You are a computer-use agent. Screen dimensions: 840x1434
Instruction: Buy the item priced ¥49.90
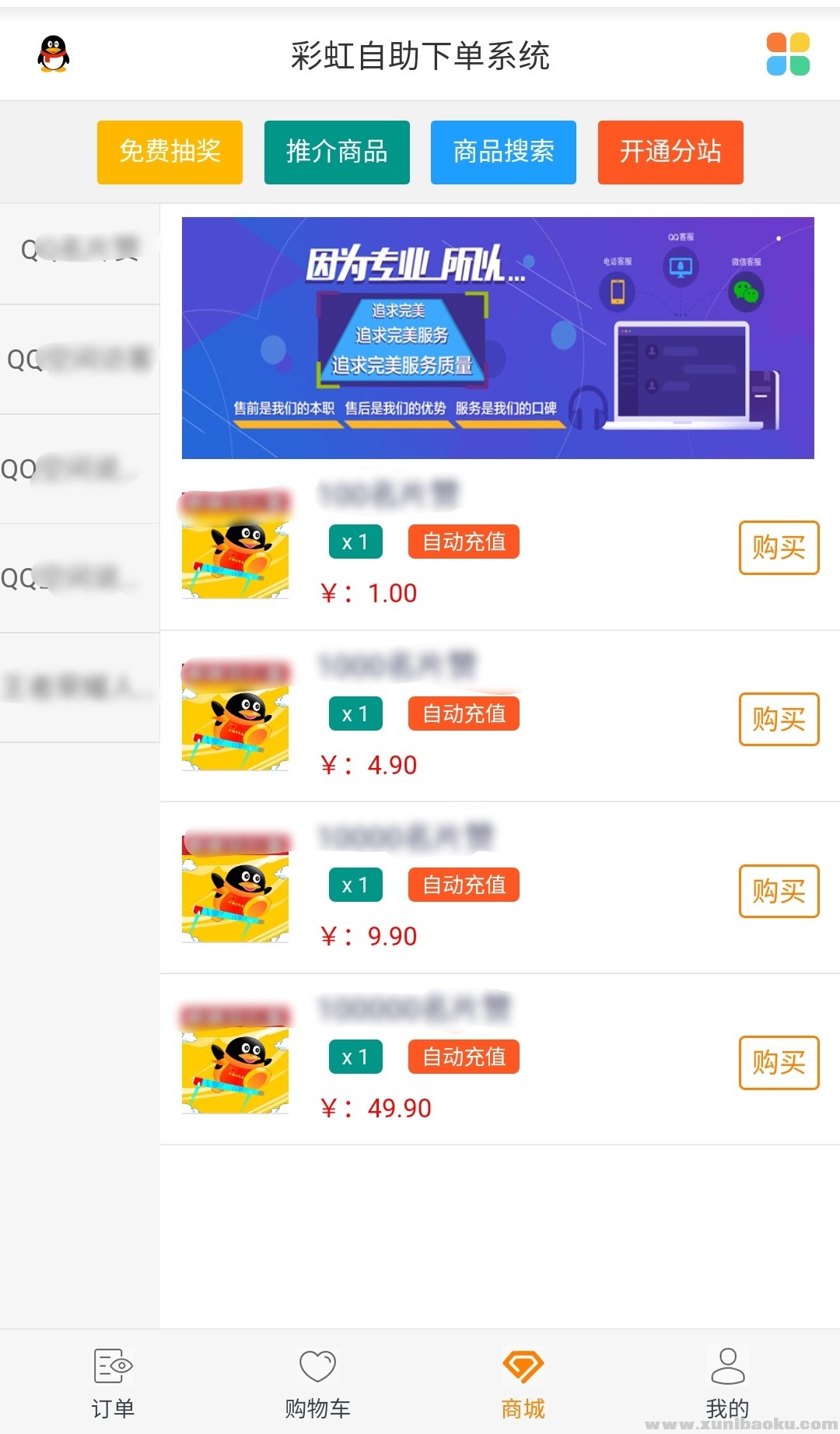click(x=779, y=1062)
